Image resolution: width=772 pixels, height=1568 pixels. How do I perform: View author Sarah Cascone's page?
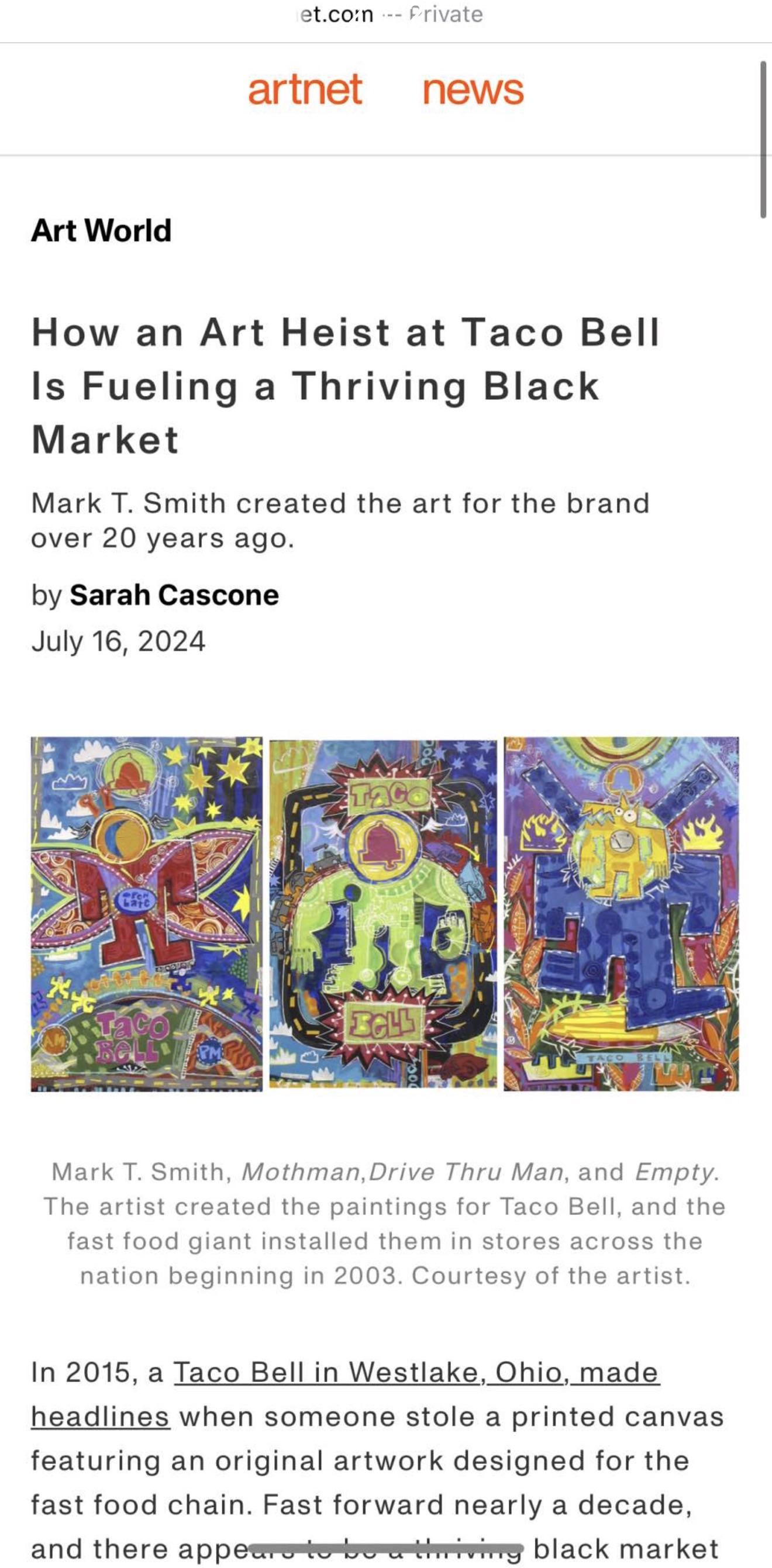pyautogui.click(x=174, y=595)
